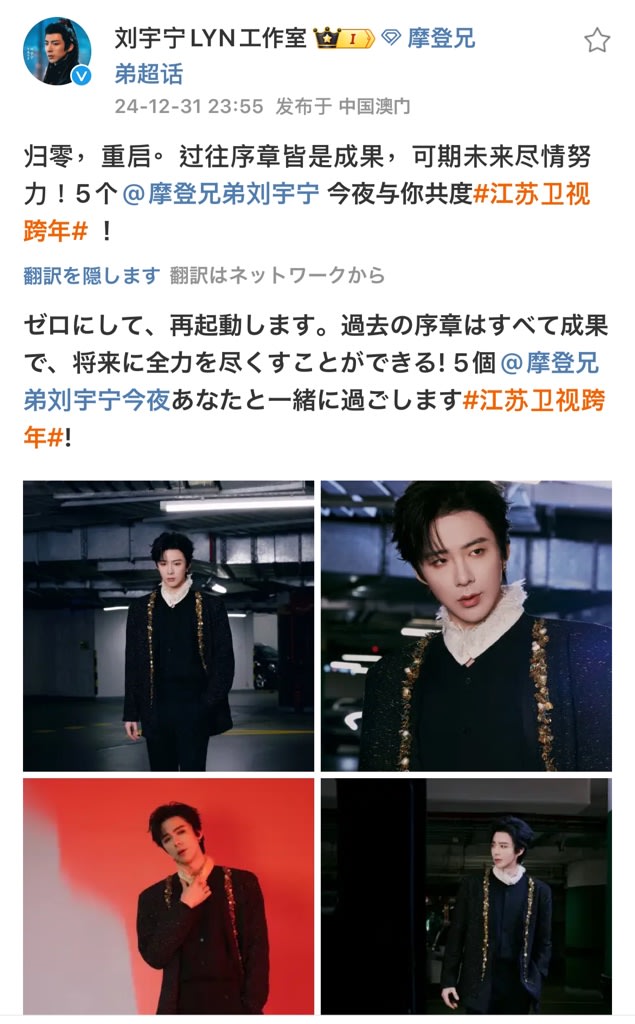The width and height of the screenshot is (635, 1024).
Task: View the photo with the red background
Action: 168,896
